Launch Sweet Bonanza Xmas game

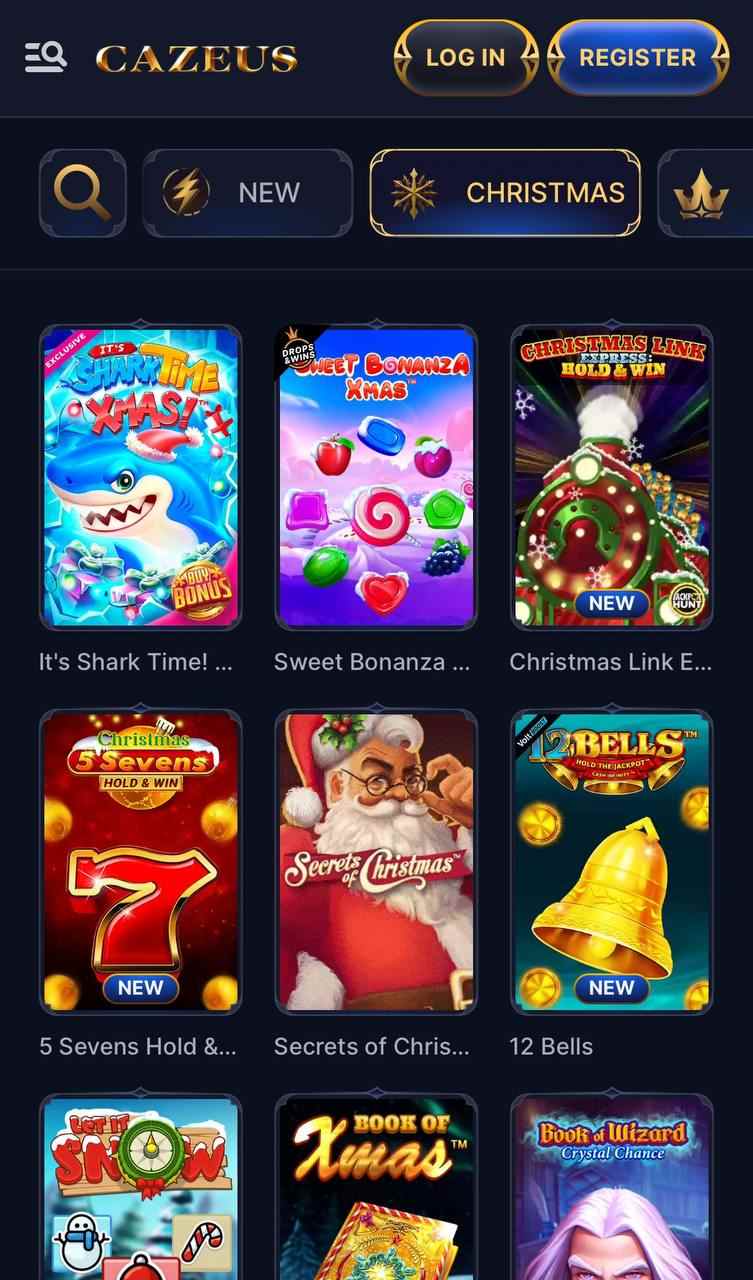click(375, 477)
